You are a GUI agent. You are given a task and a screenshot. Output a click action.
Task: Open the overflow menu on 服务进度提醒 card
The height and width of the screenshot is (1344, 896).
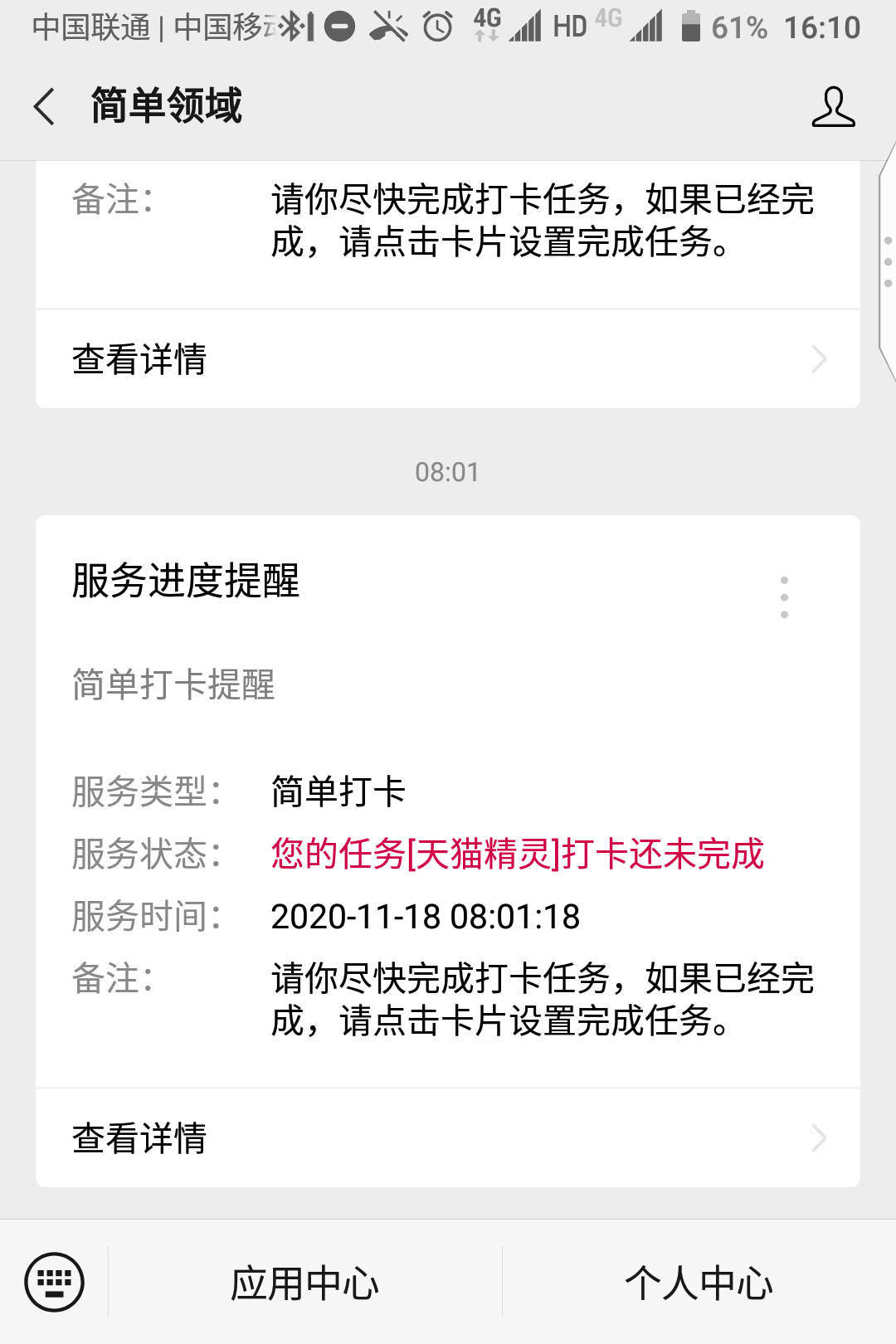[784, 597]
